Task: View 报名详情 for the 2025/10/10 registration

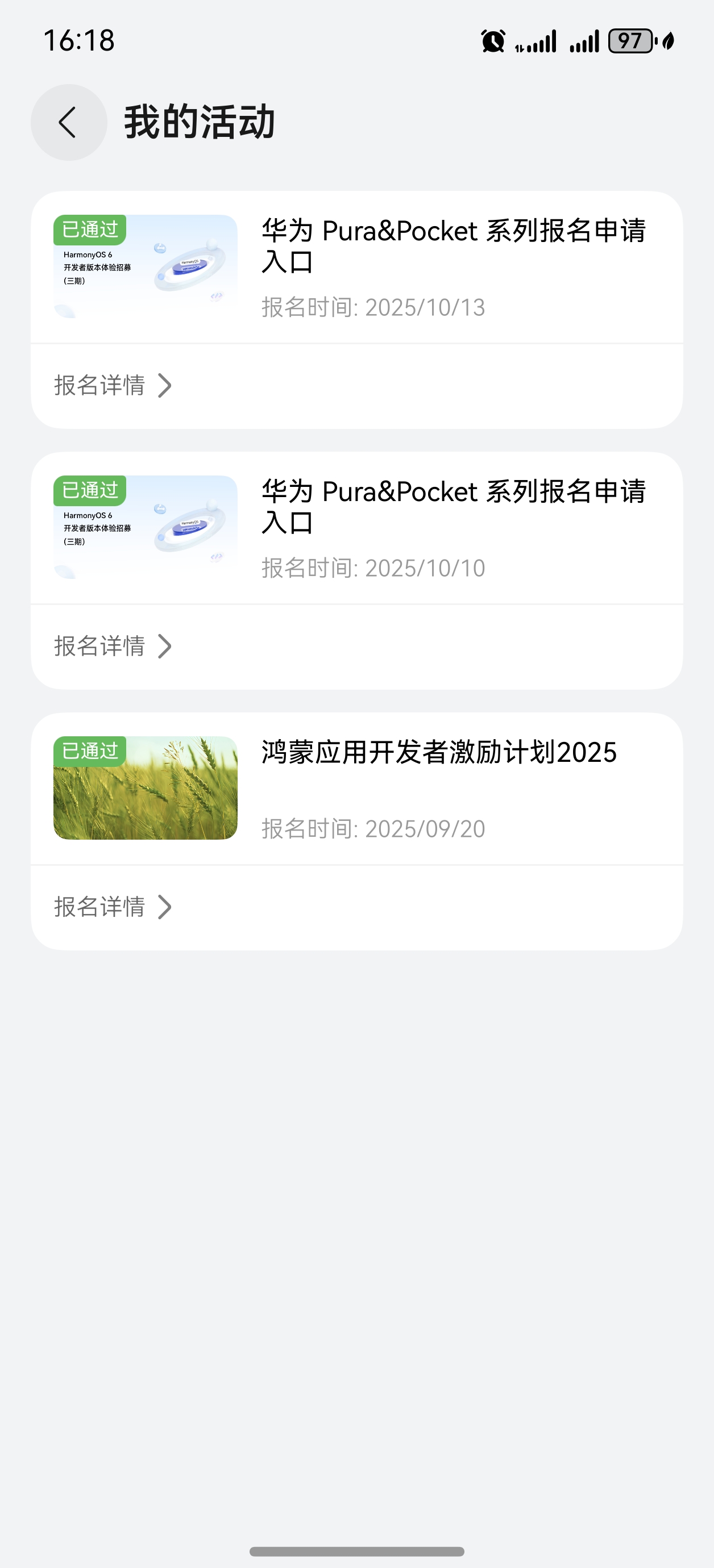Action: (113, 646)
